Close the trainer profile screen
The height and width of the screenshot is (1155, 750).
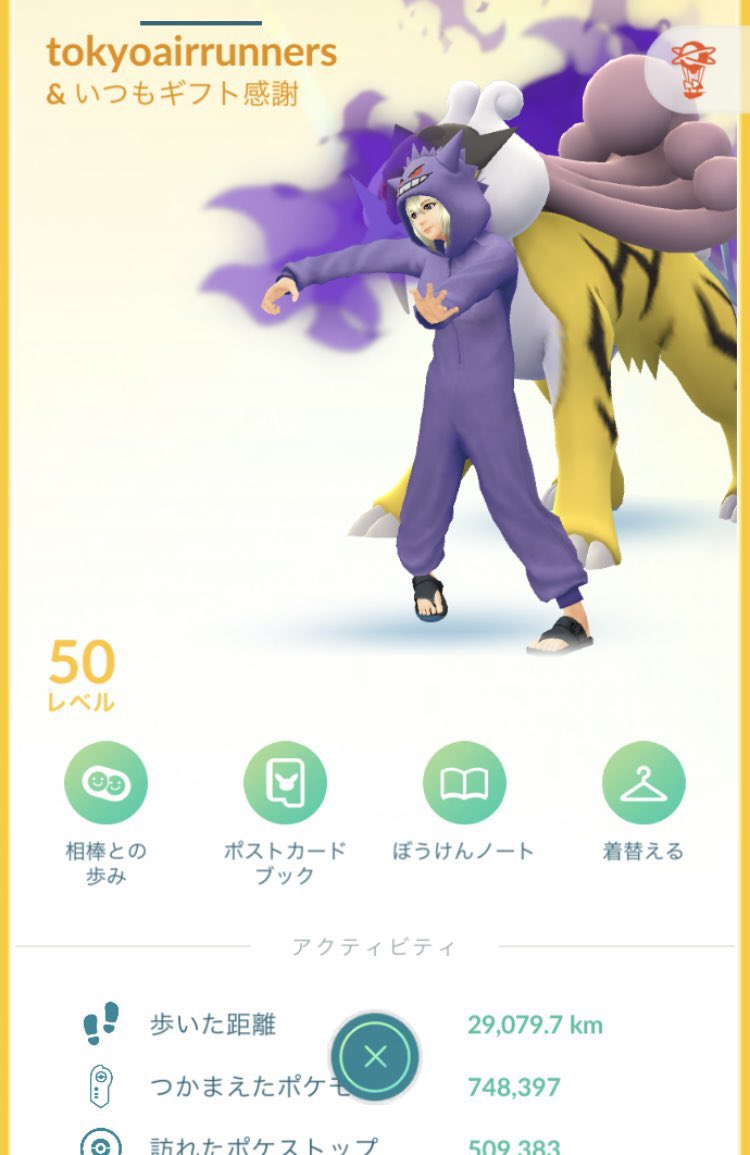coord(375,1058)
